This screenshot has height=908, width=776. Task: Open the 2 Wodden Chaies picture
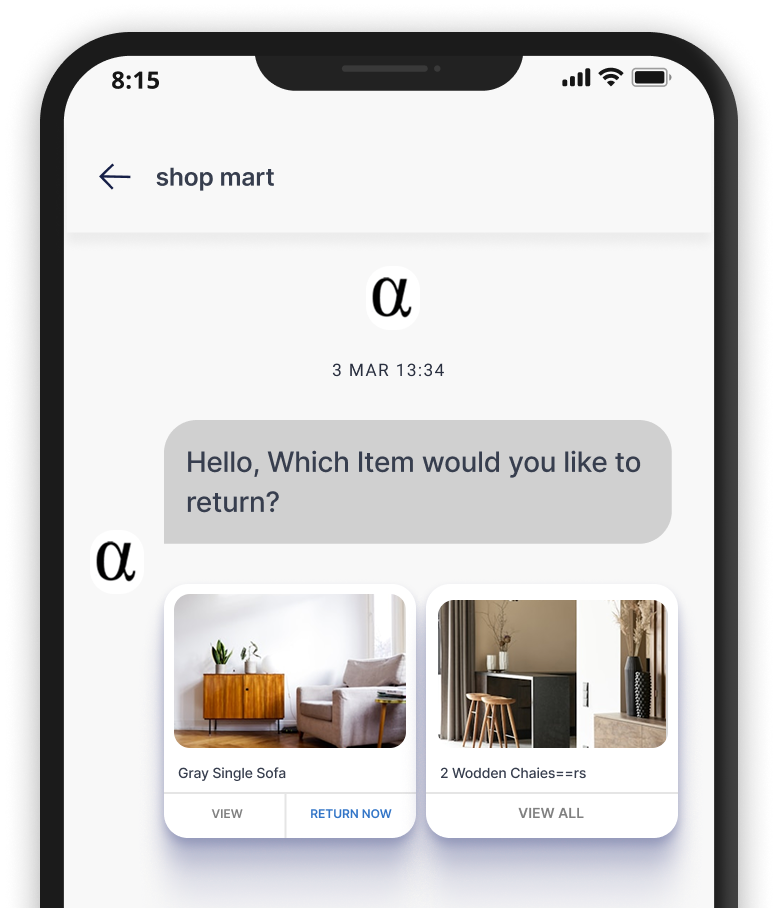tap(552, 673)
